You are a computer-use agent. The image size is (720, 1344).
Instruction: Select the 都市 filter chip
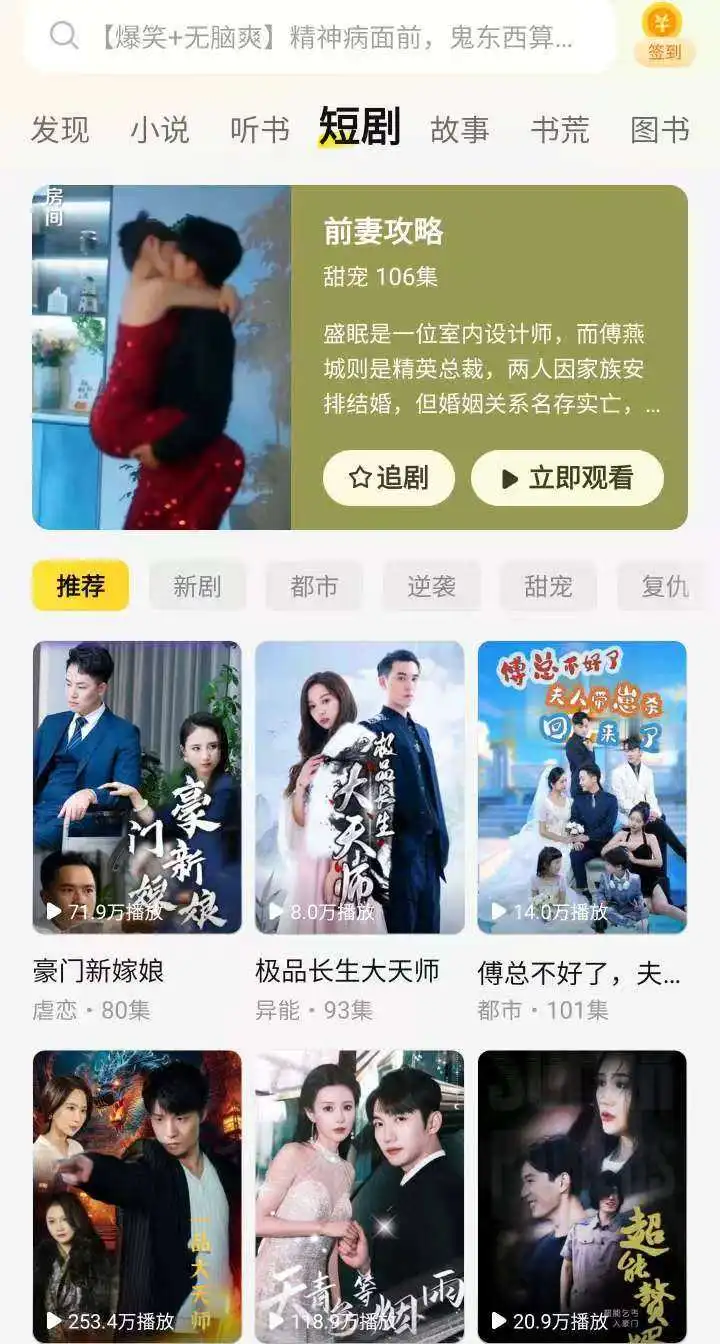(x=314, y=586)
